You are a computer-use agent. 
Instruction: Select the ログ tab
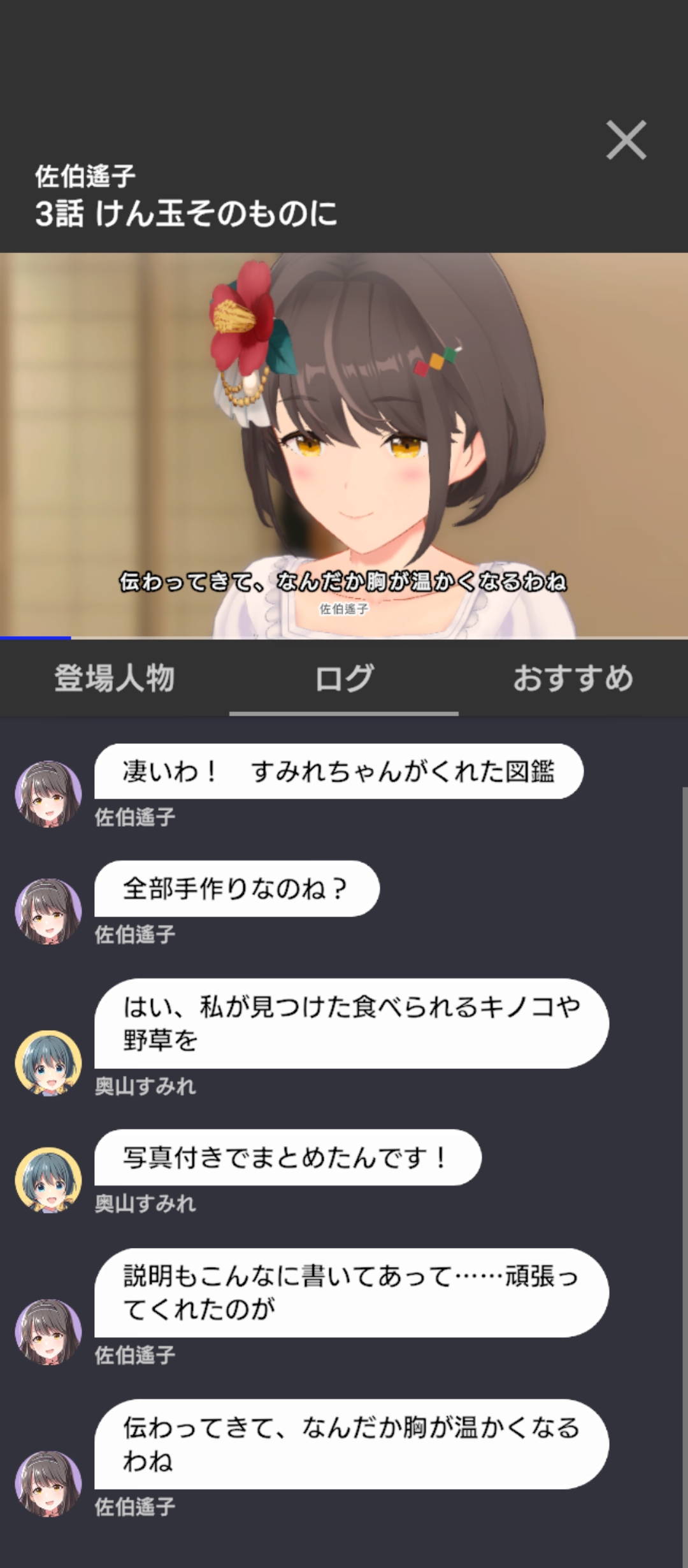click(344, 678)
